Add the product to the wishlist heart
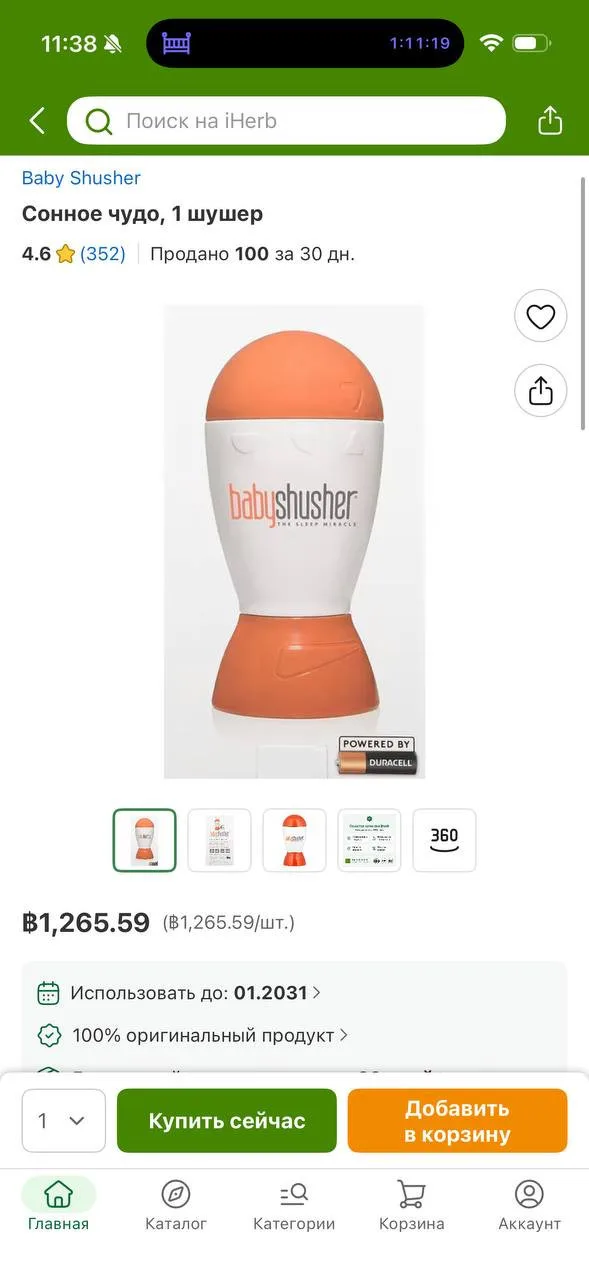 click(541, 318)
